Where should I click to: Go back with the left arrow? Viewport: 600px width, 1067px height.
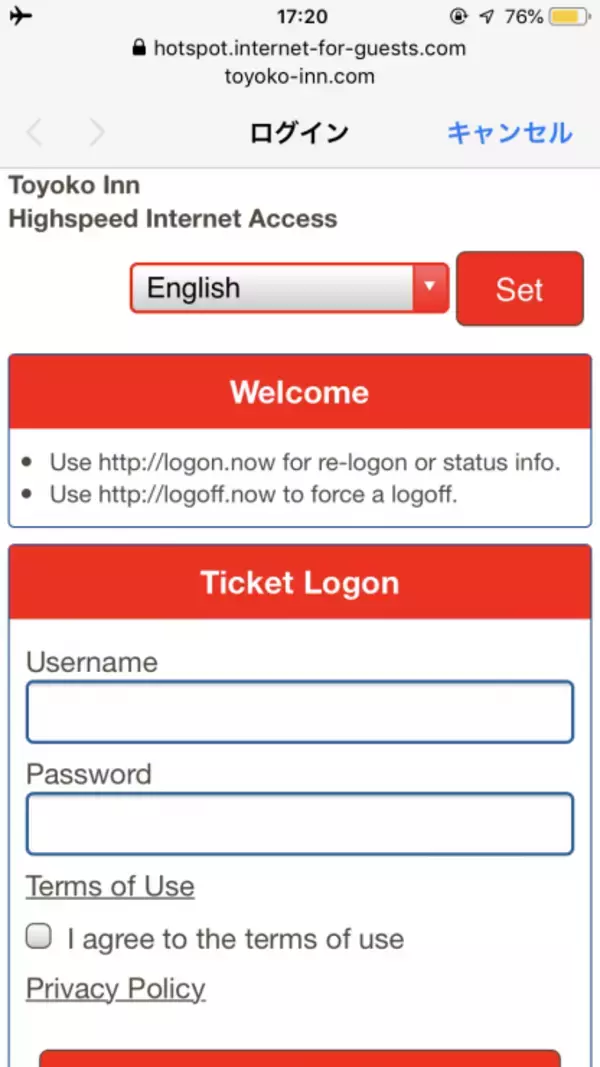point(35,133)
